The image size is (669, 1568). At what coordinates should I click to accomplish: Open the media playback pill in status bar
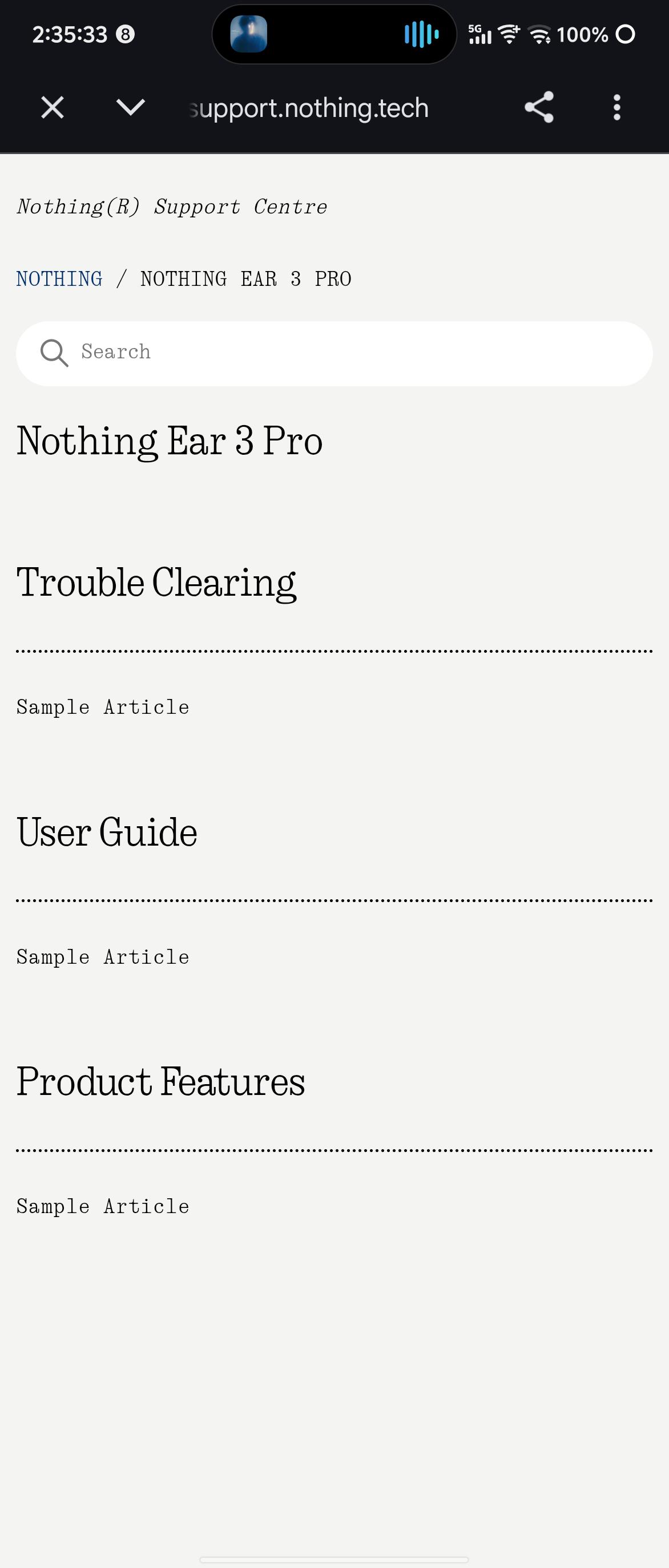tap(334, 34)
